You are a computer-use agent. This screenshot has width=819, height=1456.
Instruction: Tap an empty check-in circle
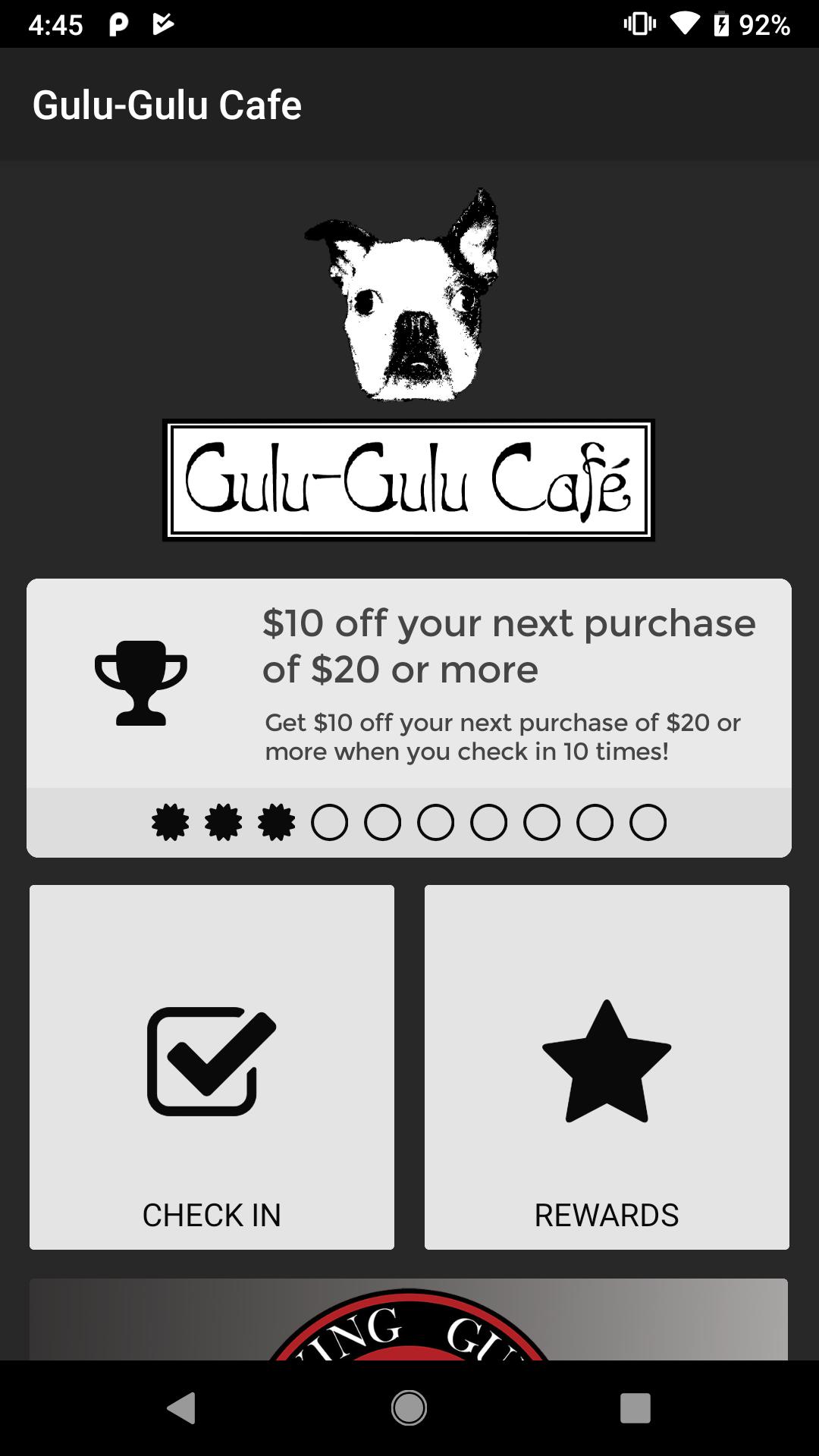[330, 821]
